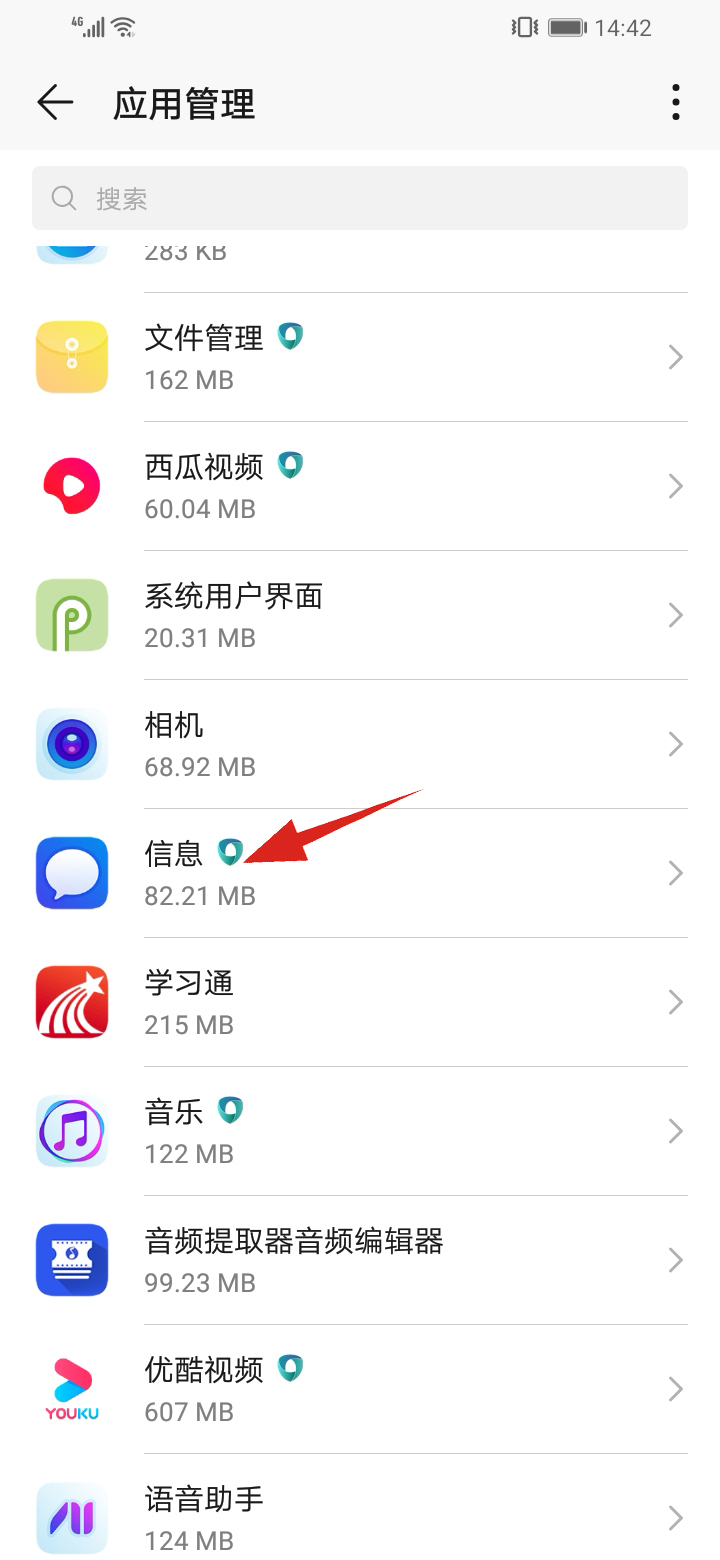
Task: Open the three-dot overflow menu
Action: point(676,102)
